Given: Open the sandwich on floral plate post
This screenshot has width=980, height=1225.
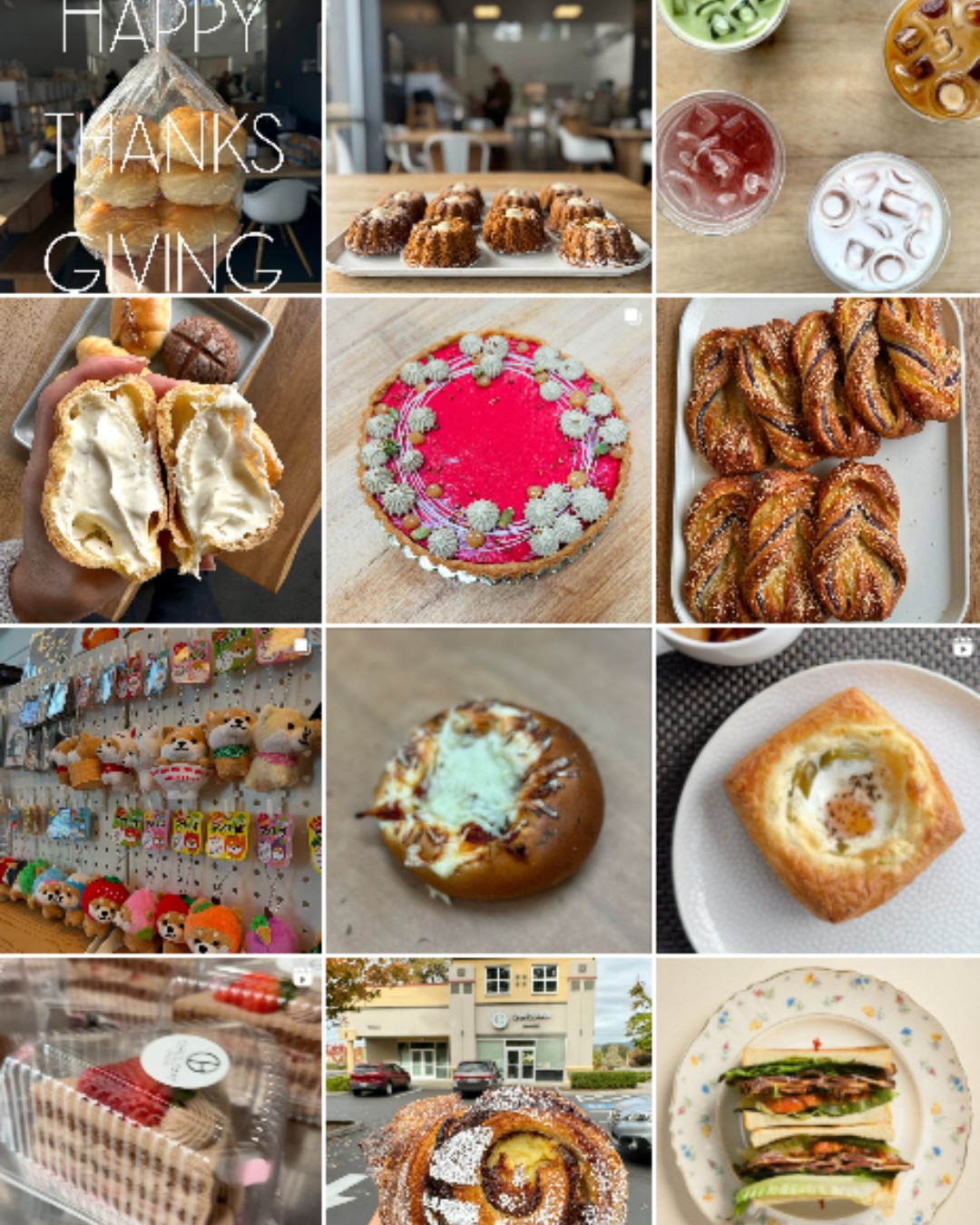Looking at the screenshot, I should 818,1092.
